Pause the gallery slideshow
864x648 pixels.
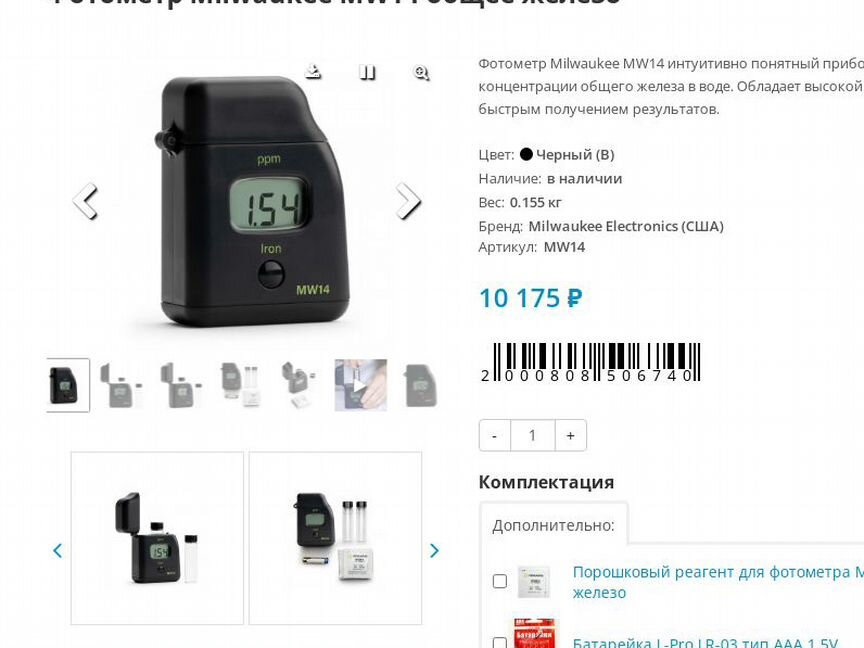367,72
